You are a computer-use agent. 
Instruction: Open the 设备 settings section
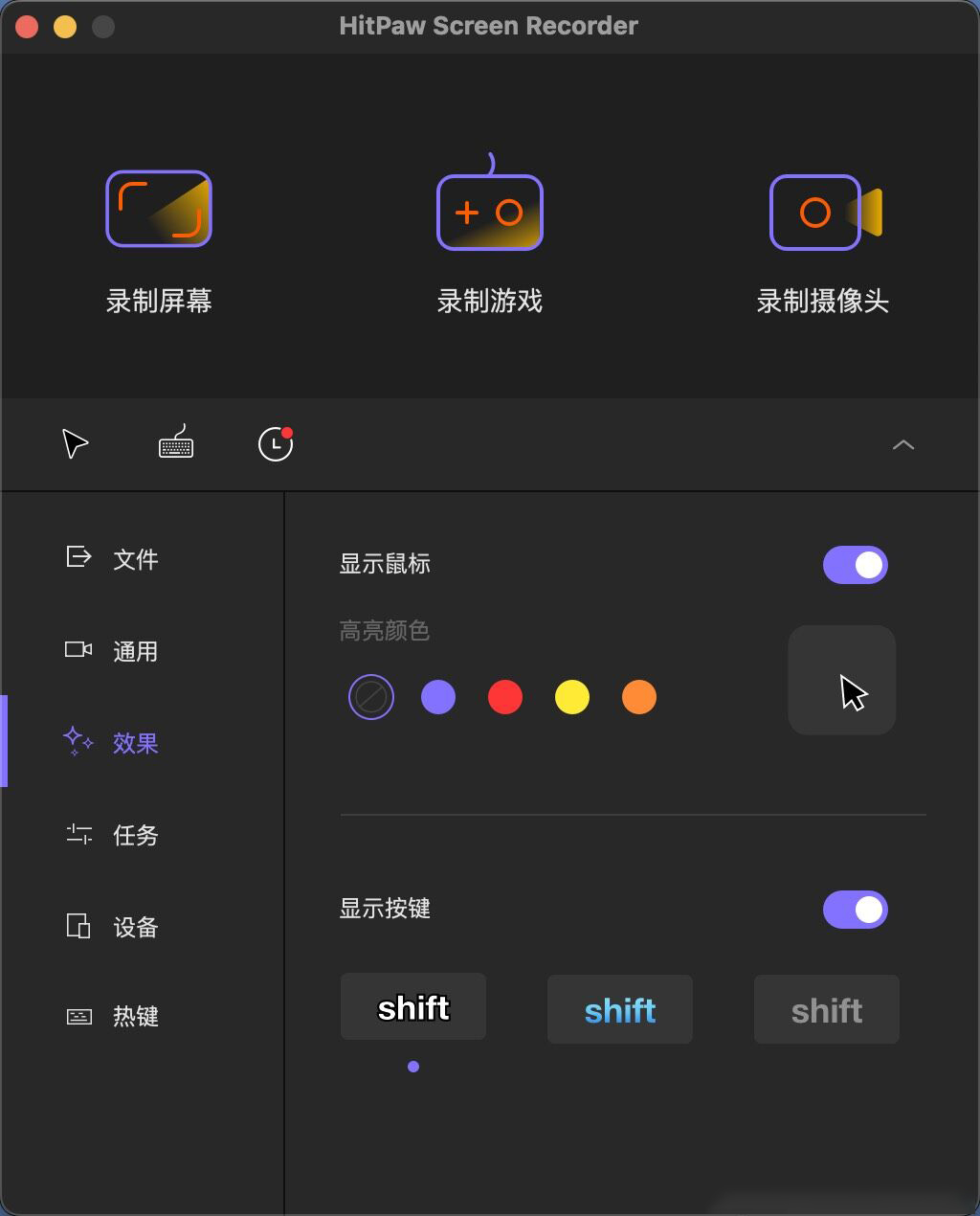(135, 927)
